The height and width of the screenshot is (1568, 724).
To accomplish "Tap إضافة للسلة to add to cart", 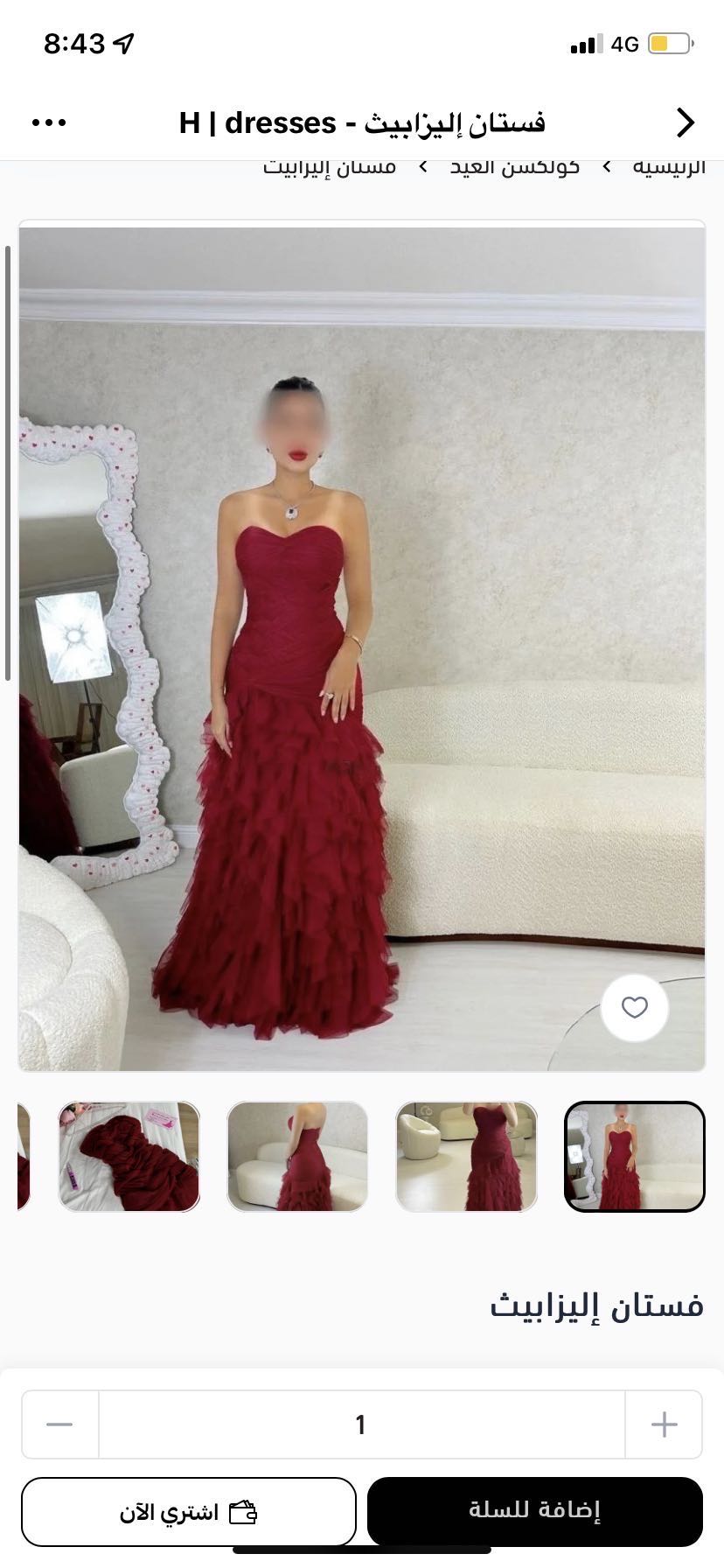I will (535, 1511).
